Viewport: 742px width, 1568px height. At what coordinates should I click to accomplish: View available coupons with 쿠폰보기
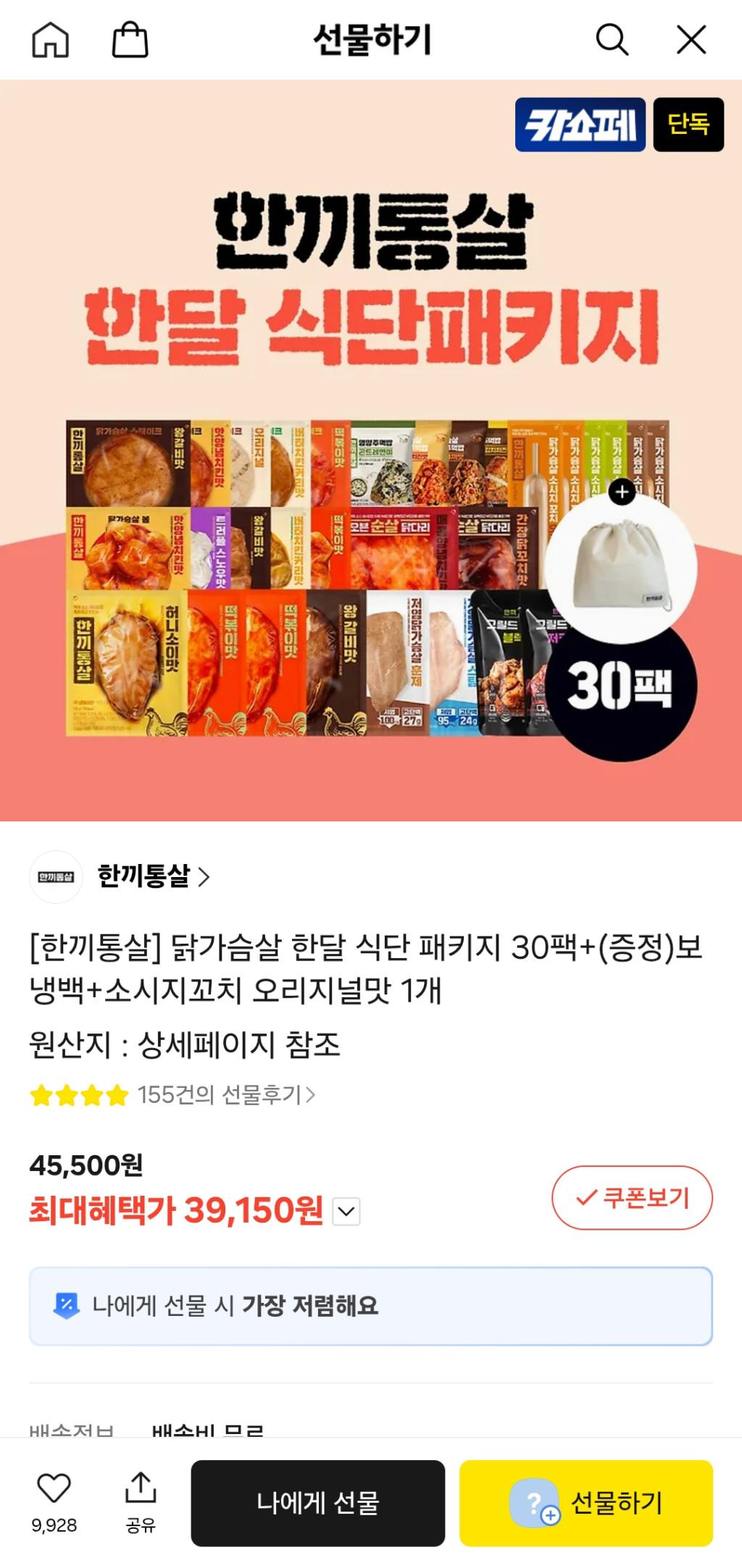click(632, 1197)
